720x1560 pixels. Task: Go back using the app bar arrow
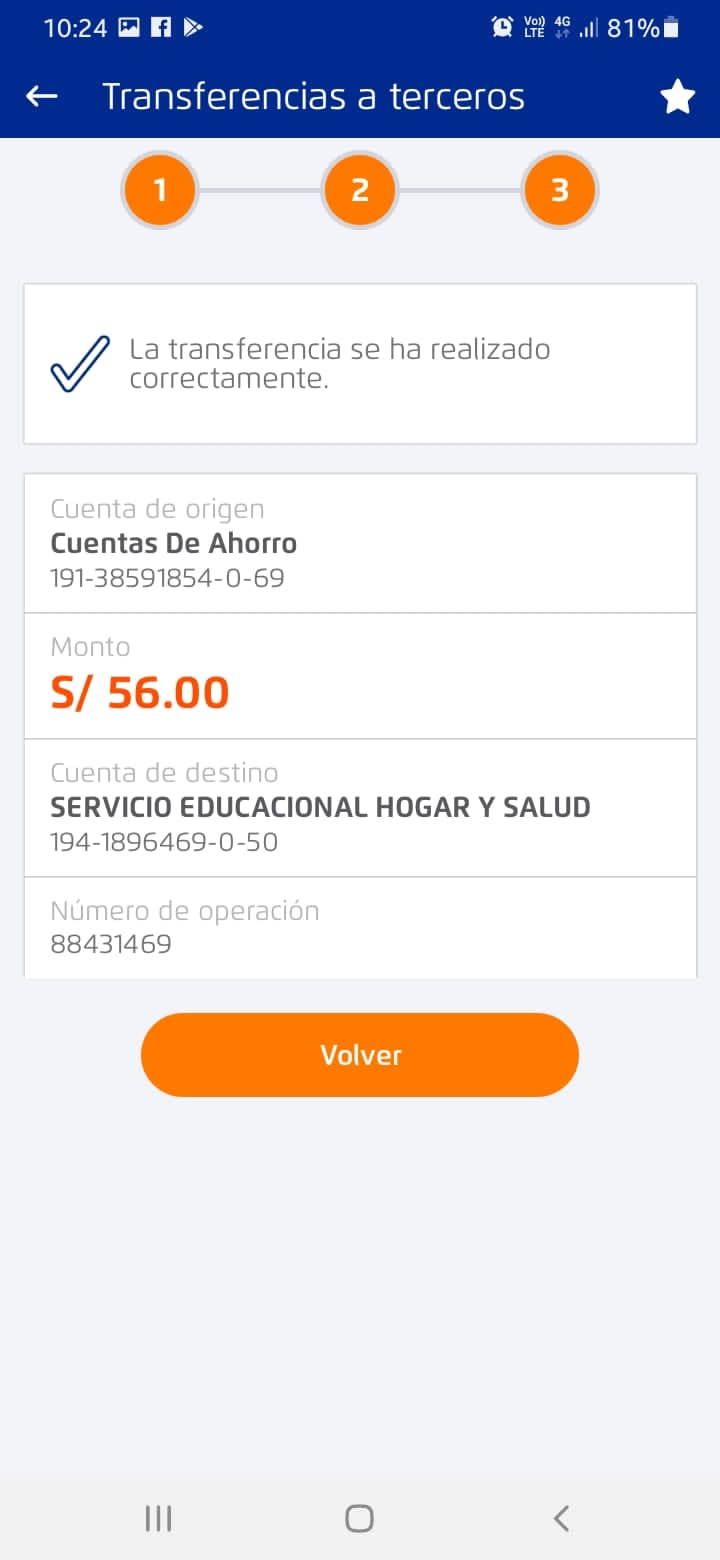click(x=42, y=96)
